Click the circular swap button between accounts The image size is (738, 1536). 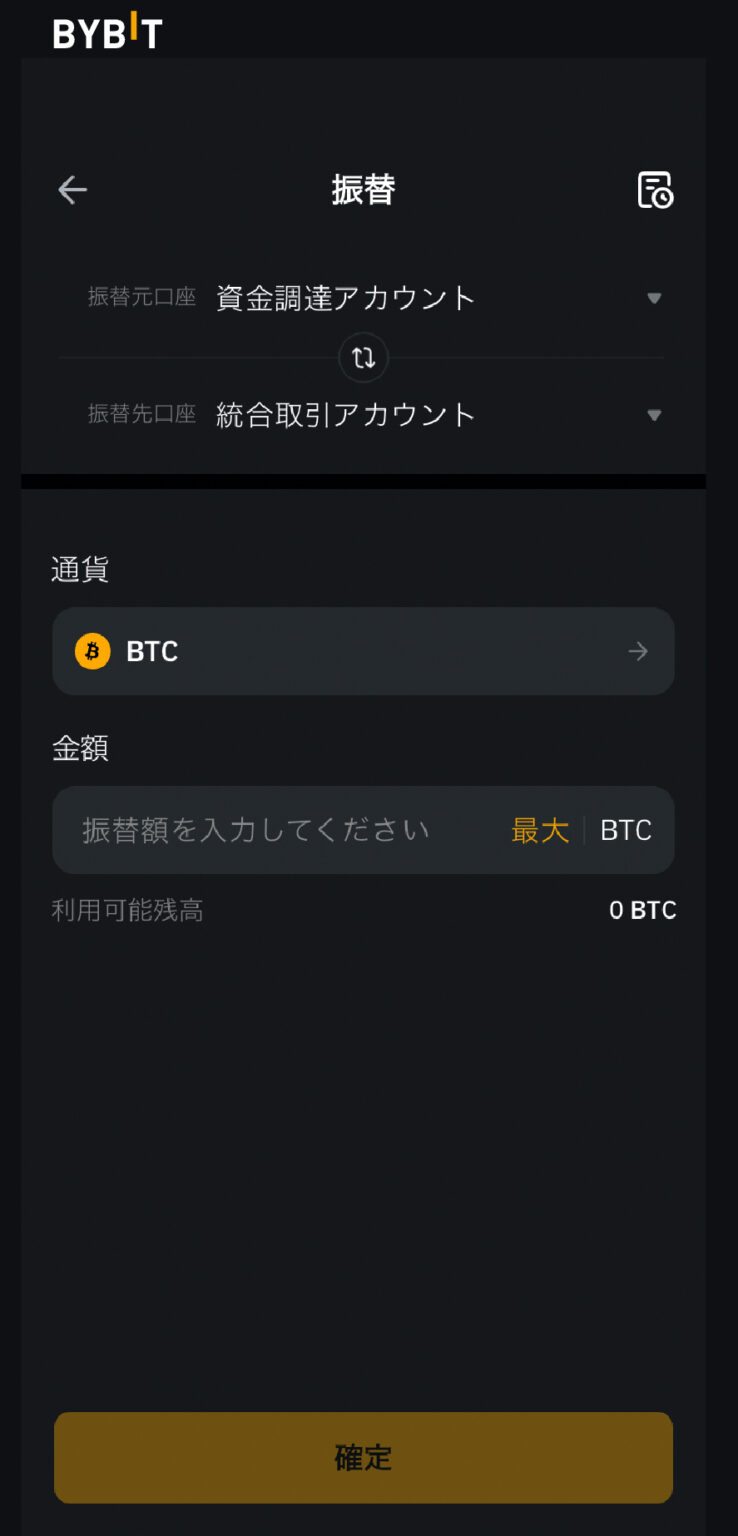tap(363, 357)
